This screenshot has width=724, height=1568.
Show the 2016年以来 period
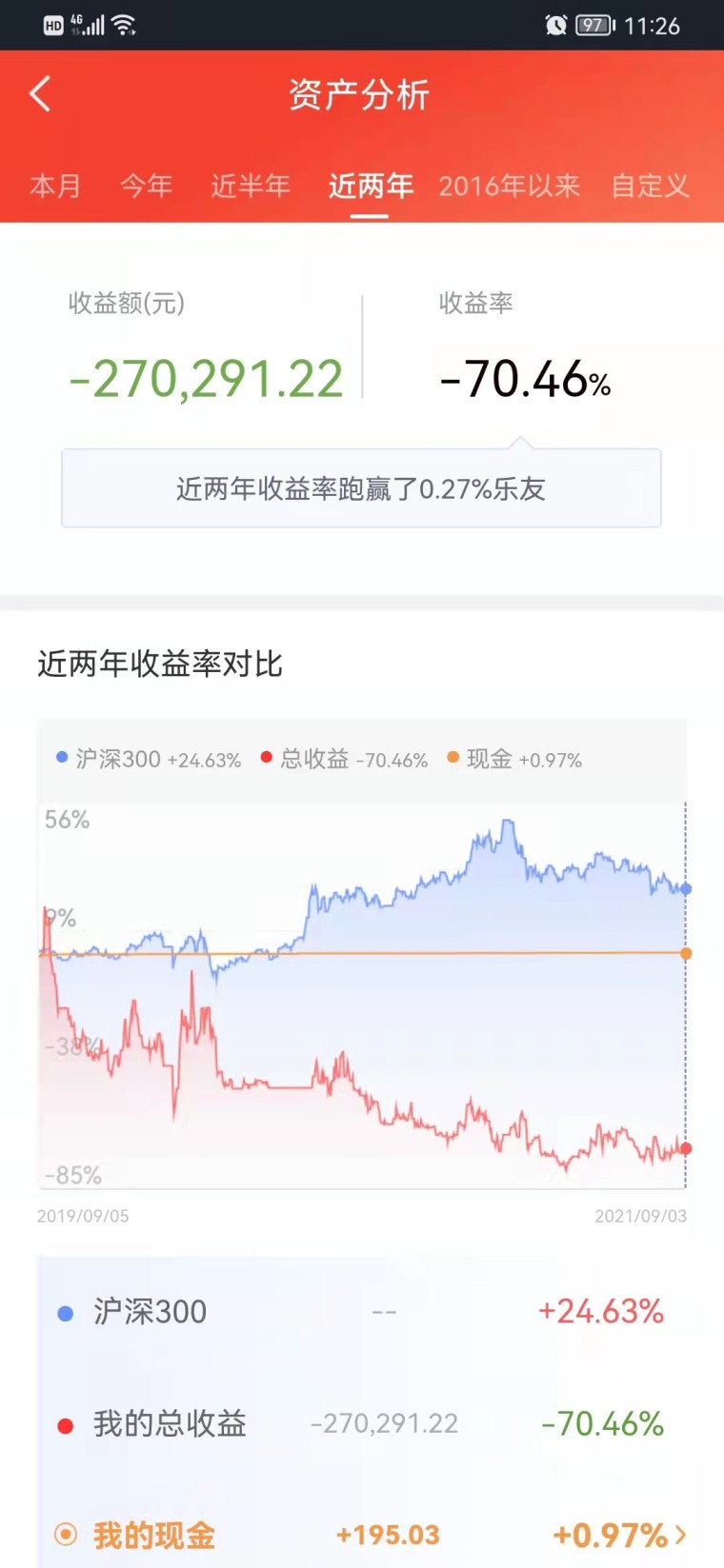[509, 186]
